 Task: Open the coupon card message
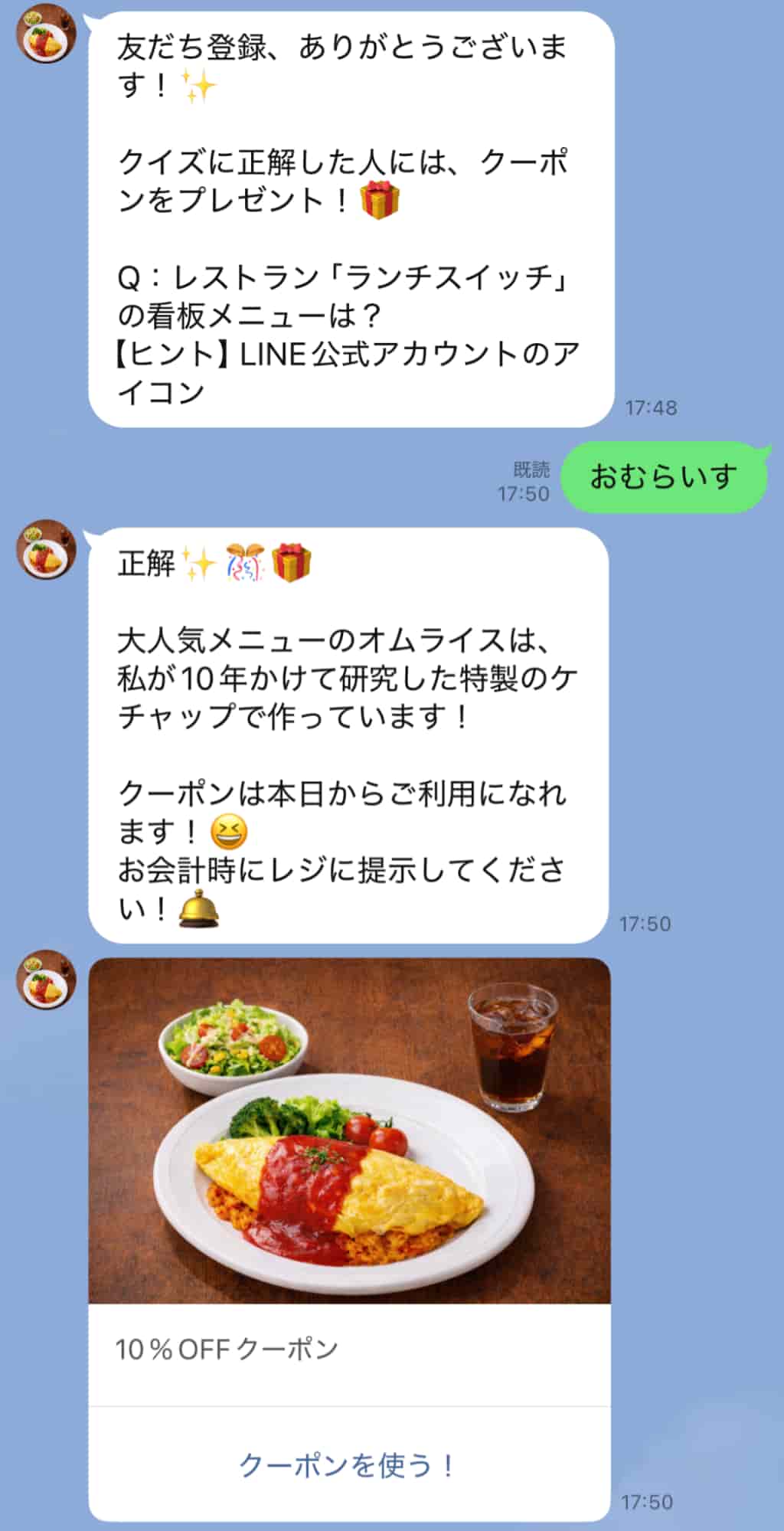coord(352,1225)
